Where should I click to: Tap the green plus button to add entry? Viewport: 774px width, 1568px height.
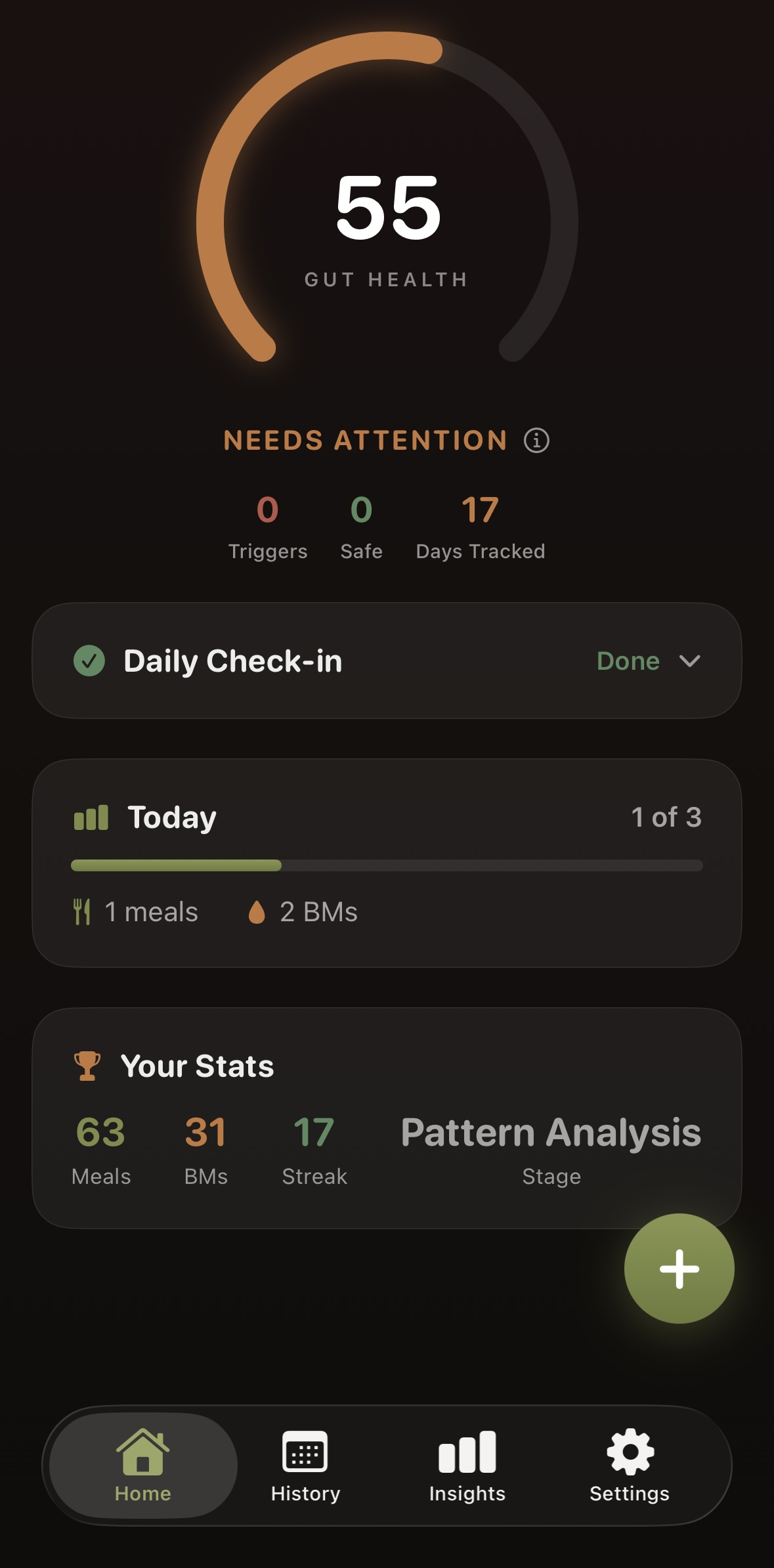click(x=679, y=1269)
